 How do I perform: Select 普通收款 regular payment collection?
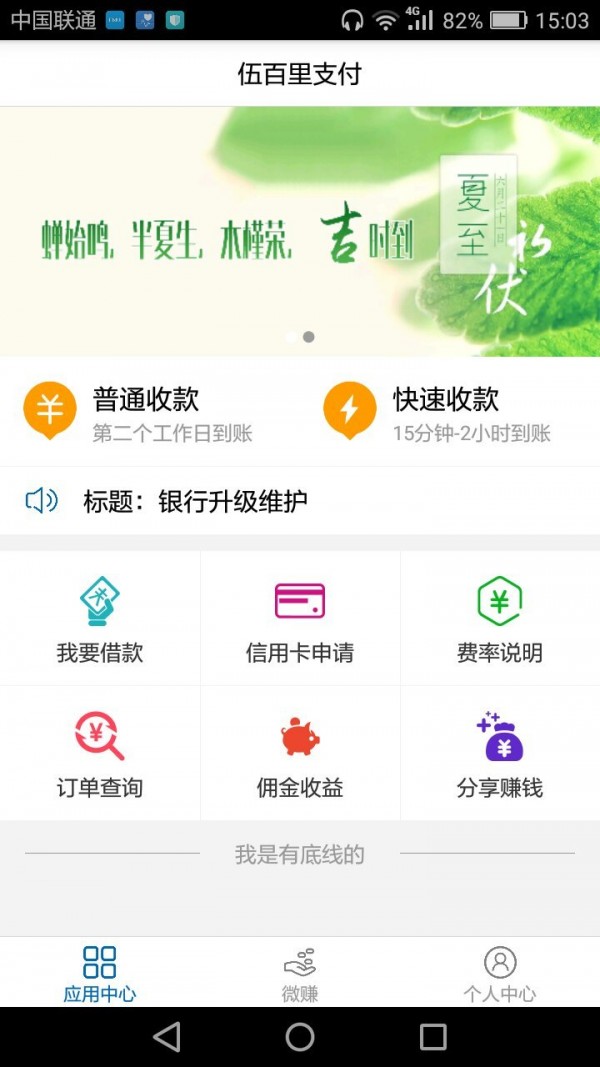(x=140, y=413)
